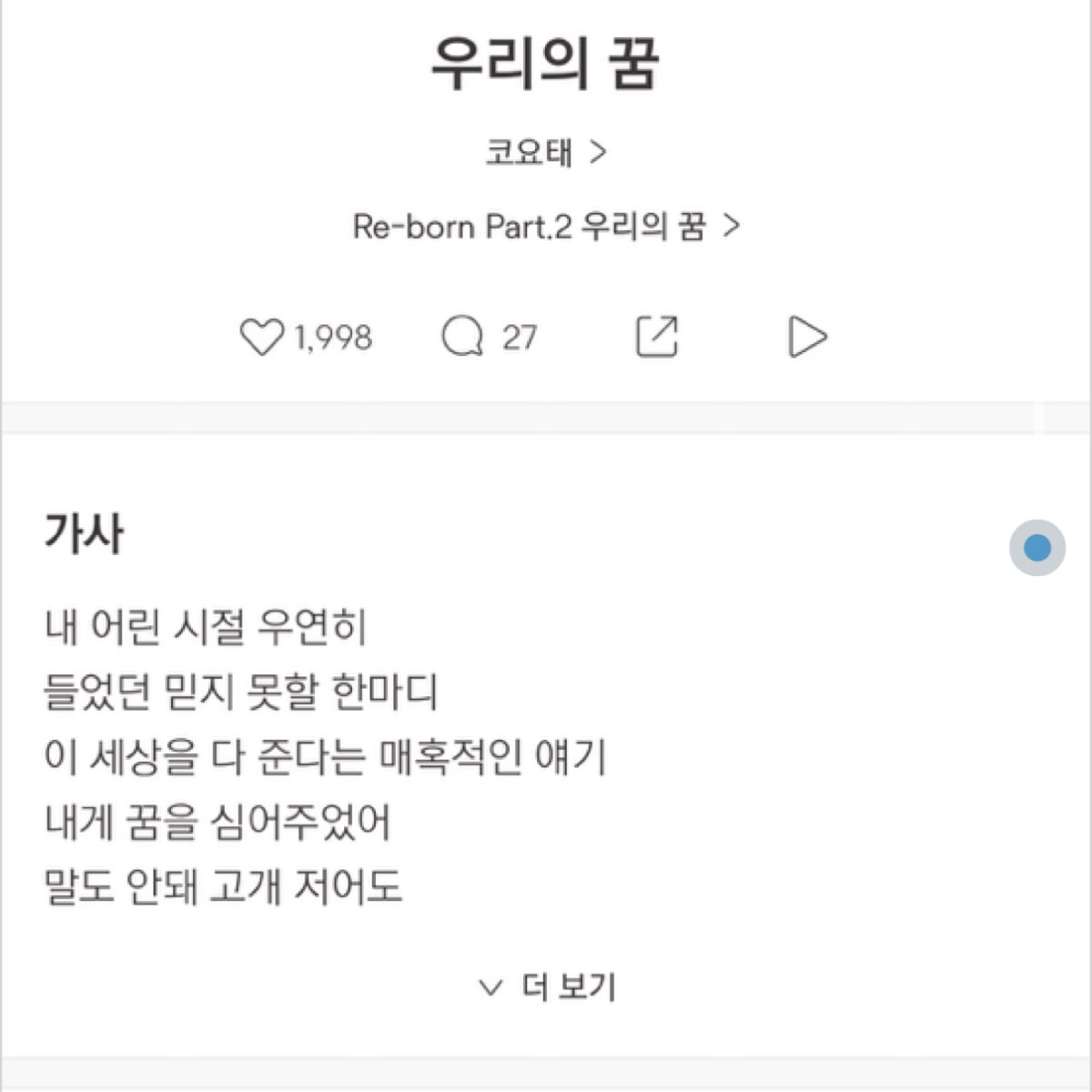Expand the lyrics with 더 보기

coord(547,986)
